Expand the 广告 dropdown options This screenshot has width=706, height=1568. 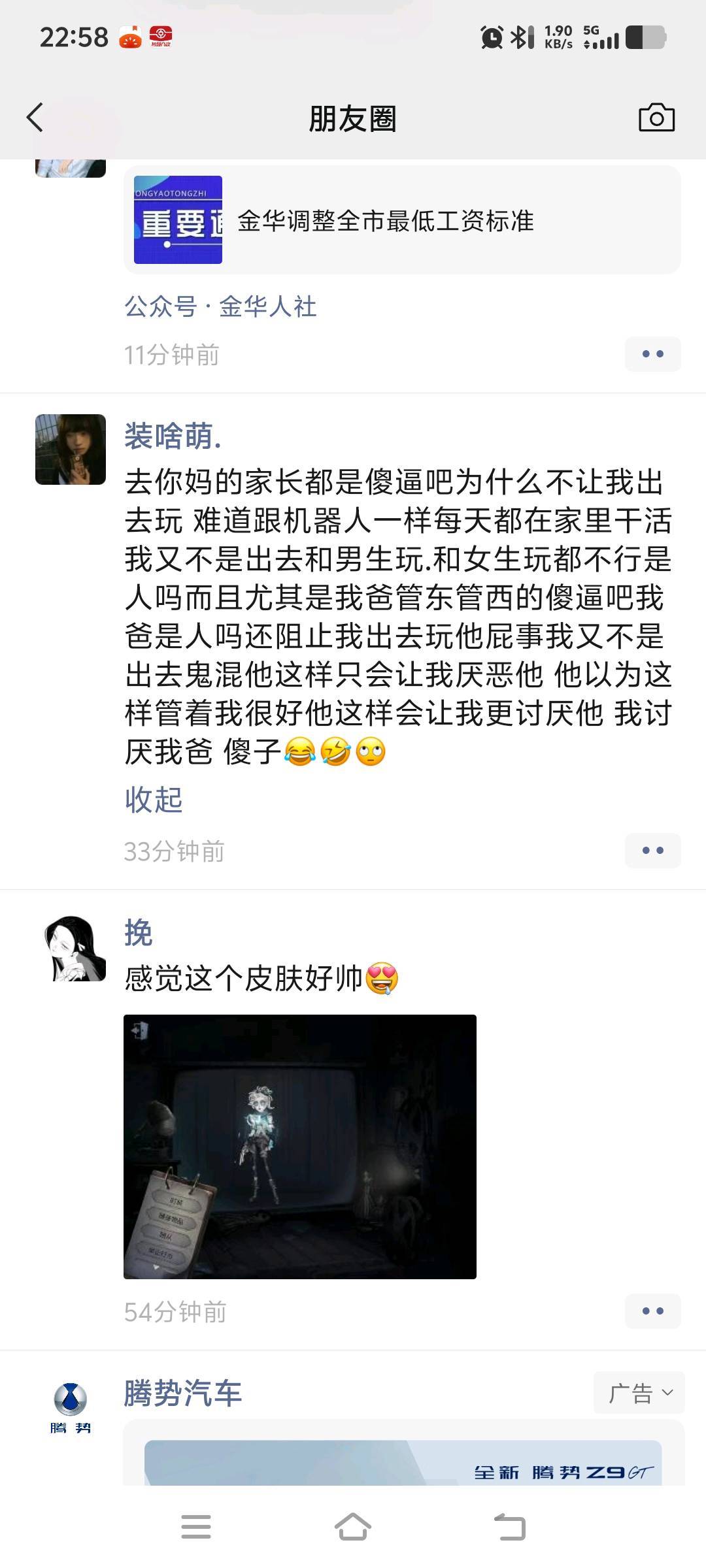[639, 1393]
